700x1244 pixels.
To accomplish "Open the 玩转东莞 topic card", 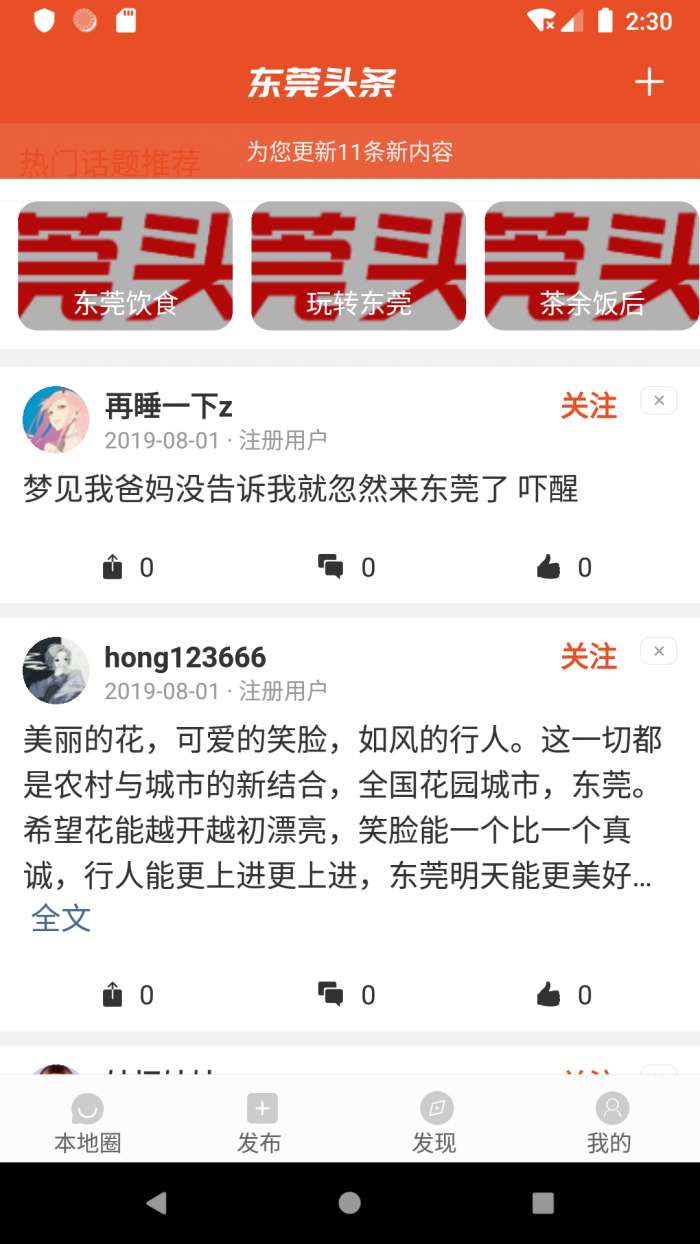I will [358, 266].
